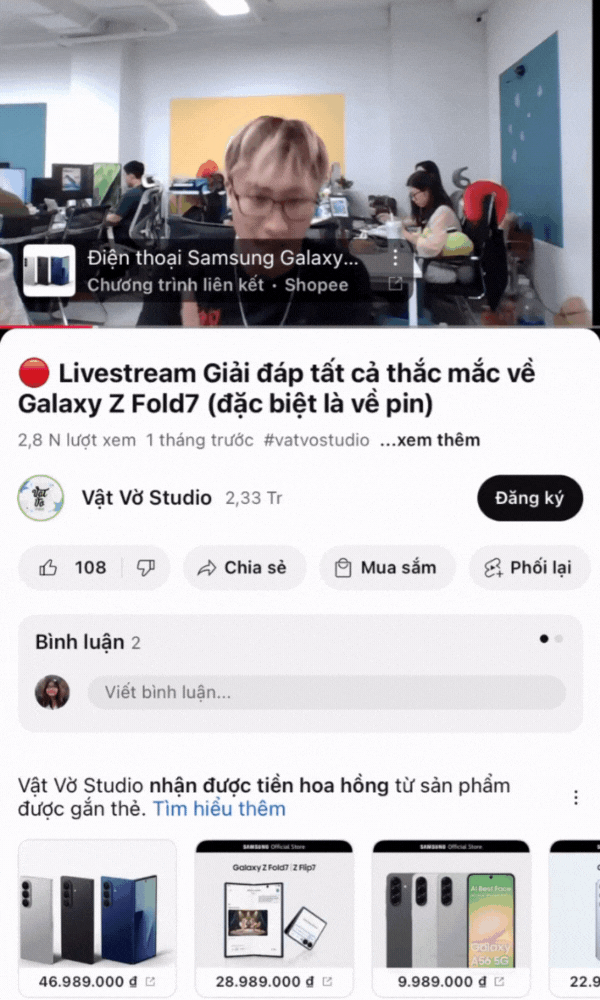The image size is (600, 1000).
Task: Open the Vật Vờ Studio channel
Action: (146, 498)
